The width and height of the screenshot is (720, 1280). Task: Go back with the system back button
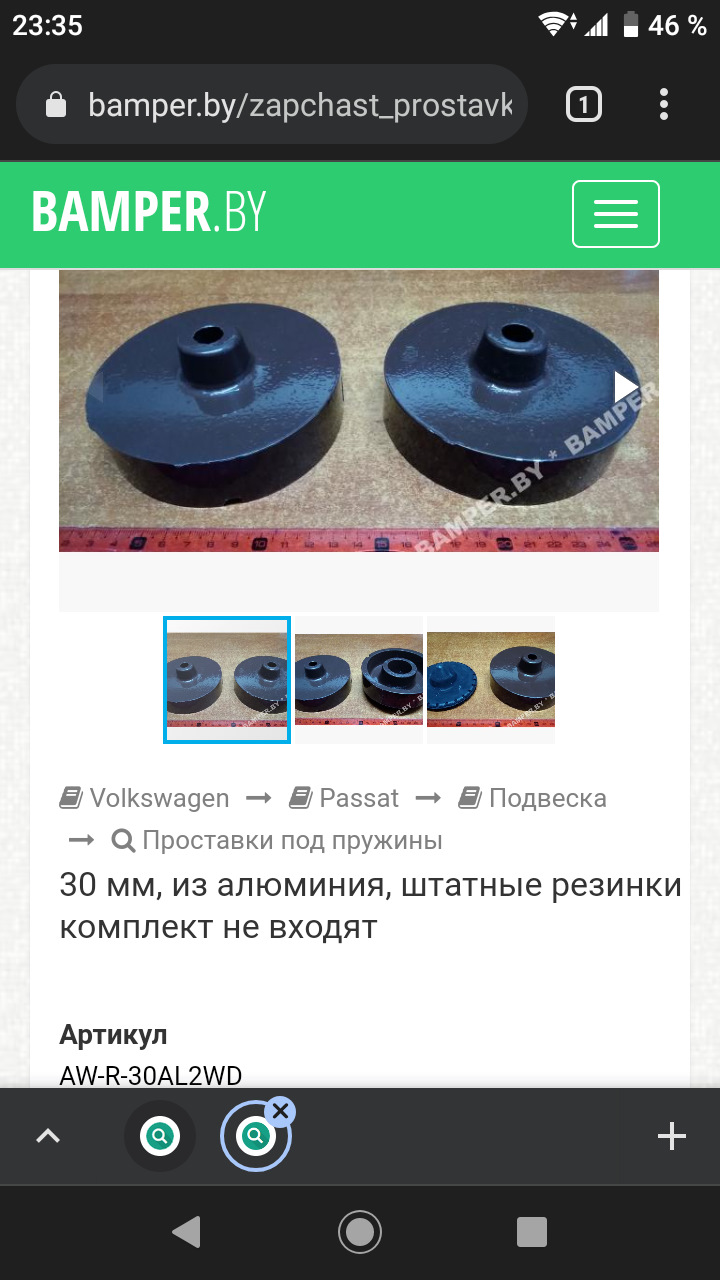point(187,1232)
